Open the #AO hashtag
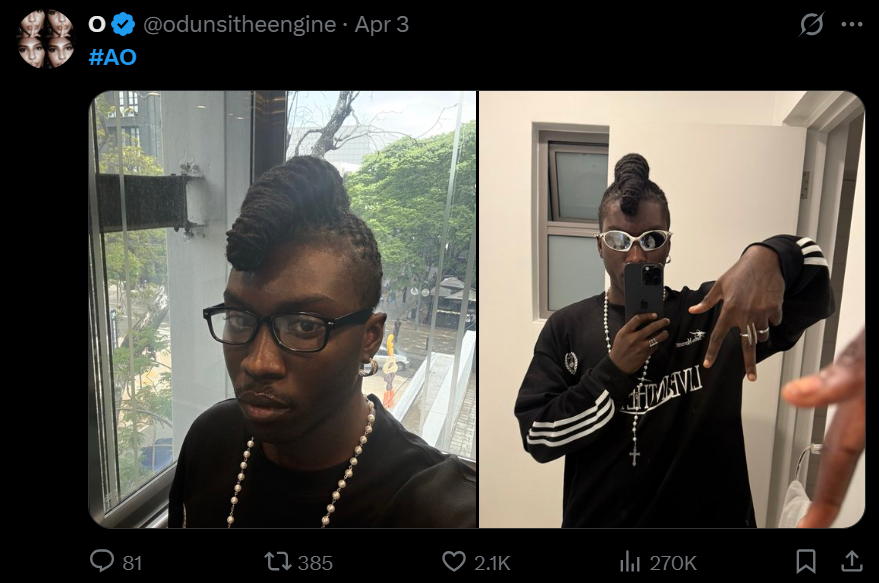The width and height of the screenshot is (879, 583). (112, 57)
